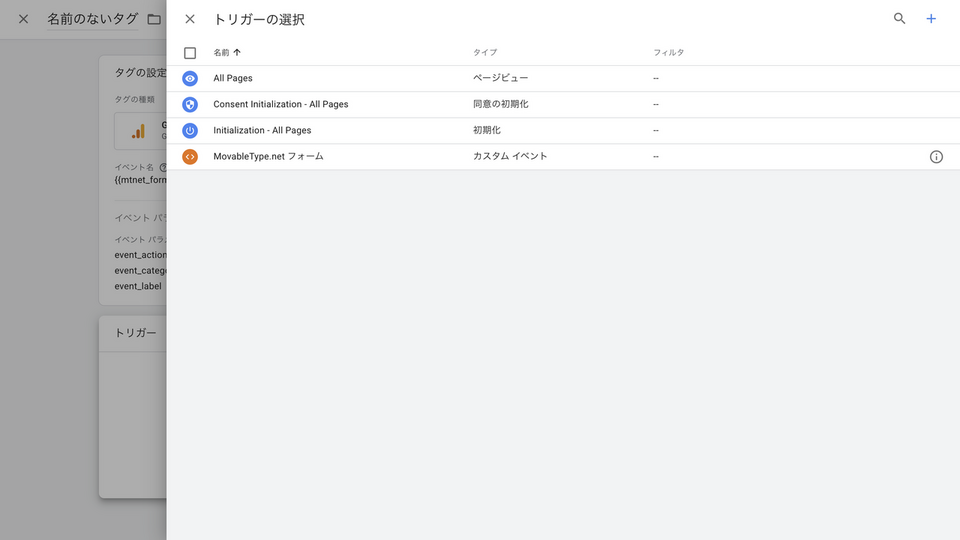
Task: Add a new trigger with the plus icon
Action: click(931, 19)
